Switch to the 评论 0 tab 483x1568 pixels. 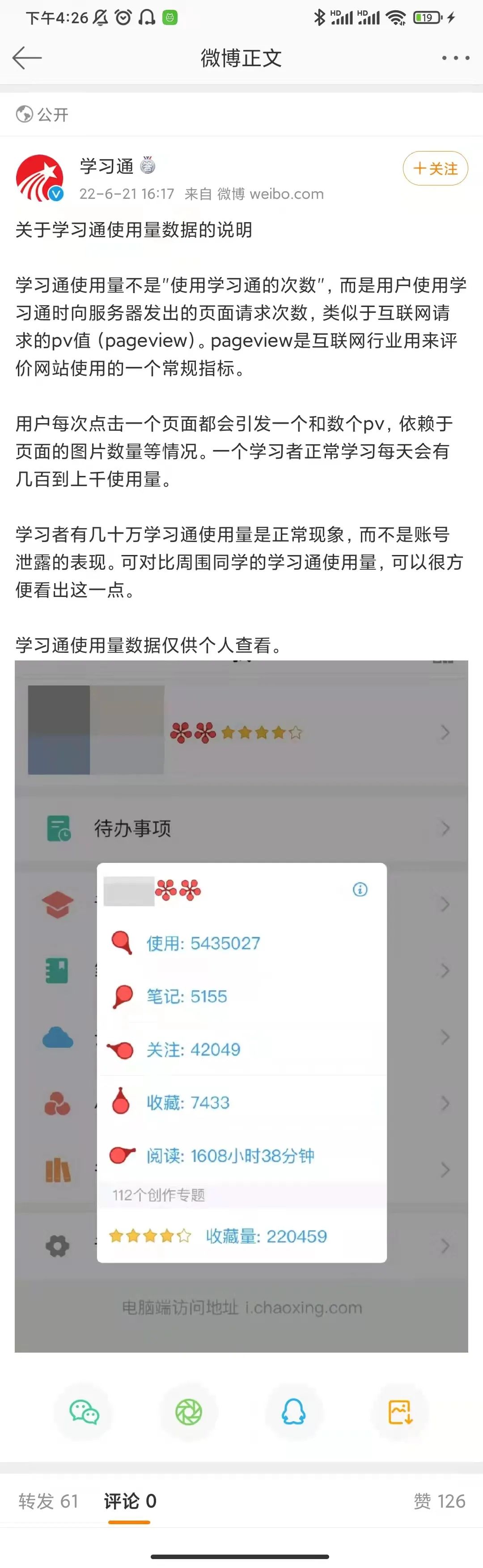[x=130, y=1501]
